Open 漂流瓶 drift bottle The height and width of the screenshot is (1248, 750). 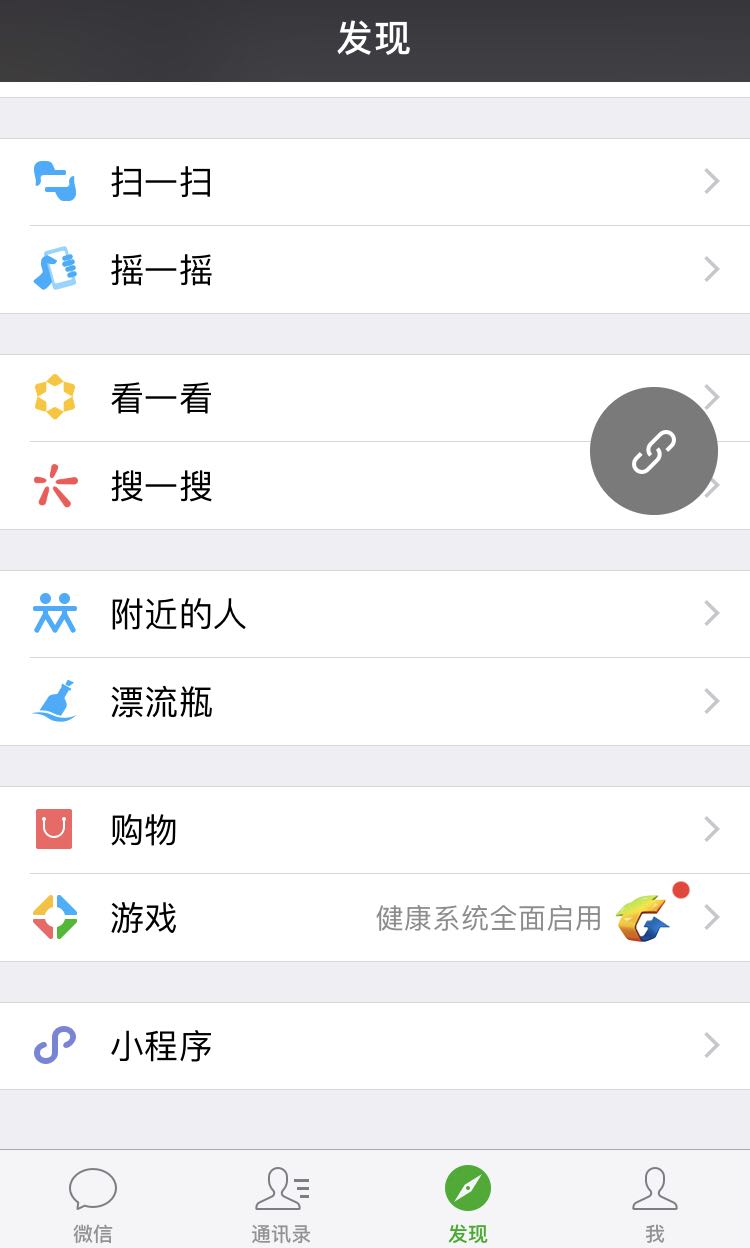click(x=375, y=702)
